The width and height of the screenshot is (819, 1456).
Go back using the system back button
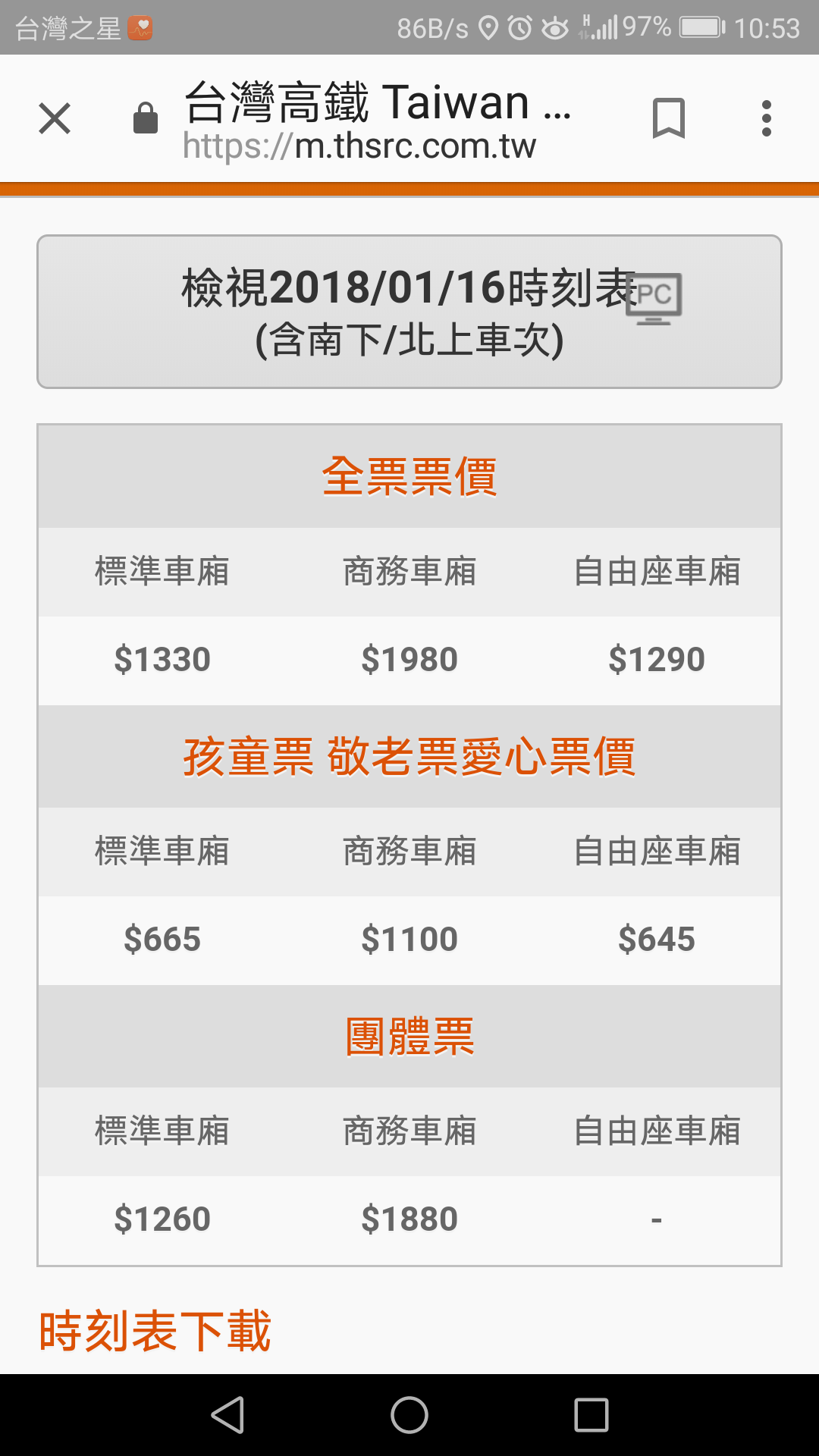(227, 1415)
